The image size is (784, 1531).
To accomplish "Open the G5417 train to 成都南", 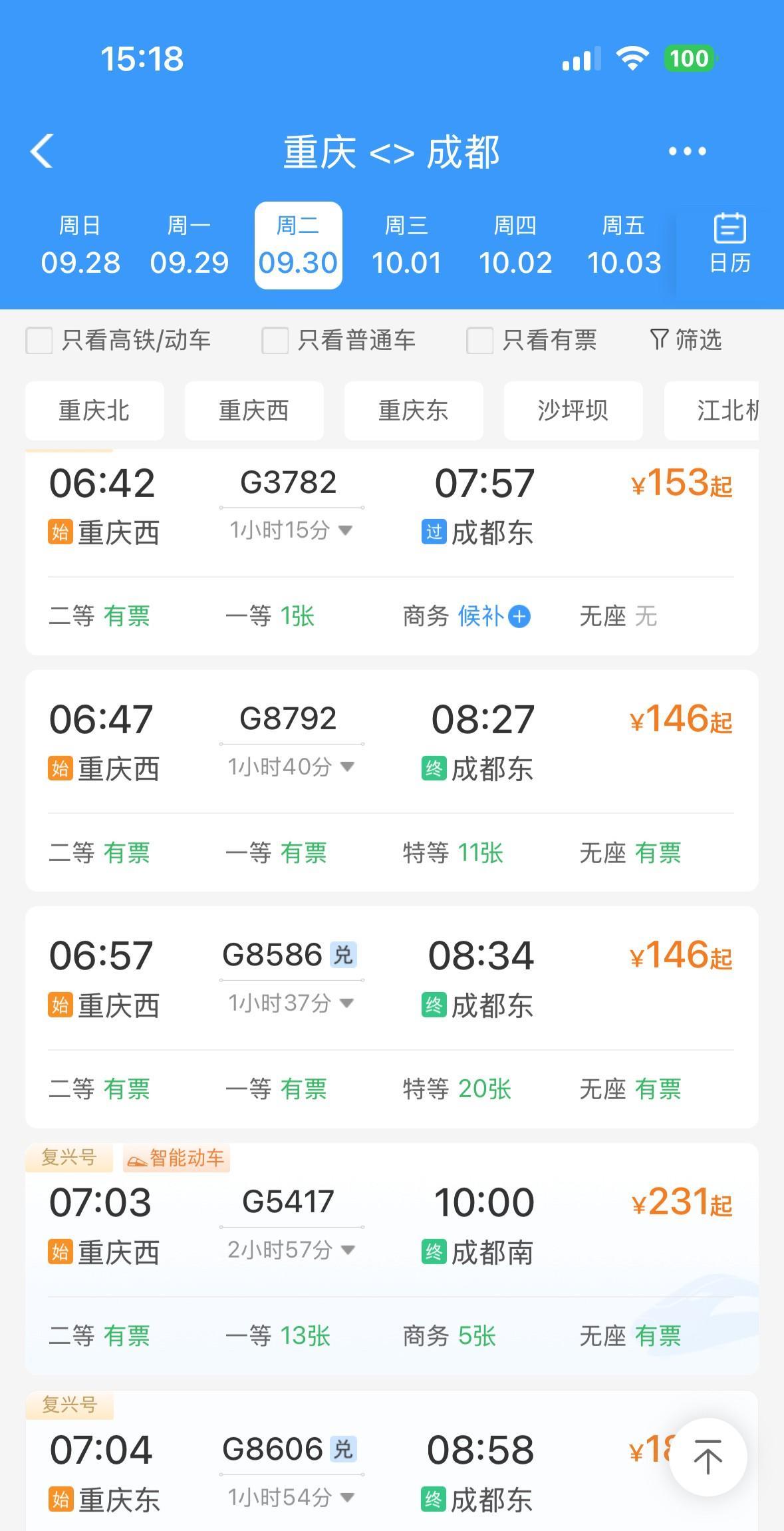I will click(x=288, y=1202).
